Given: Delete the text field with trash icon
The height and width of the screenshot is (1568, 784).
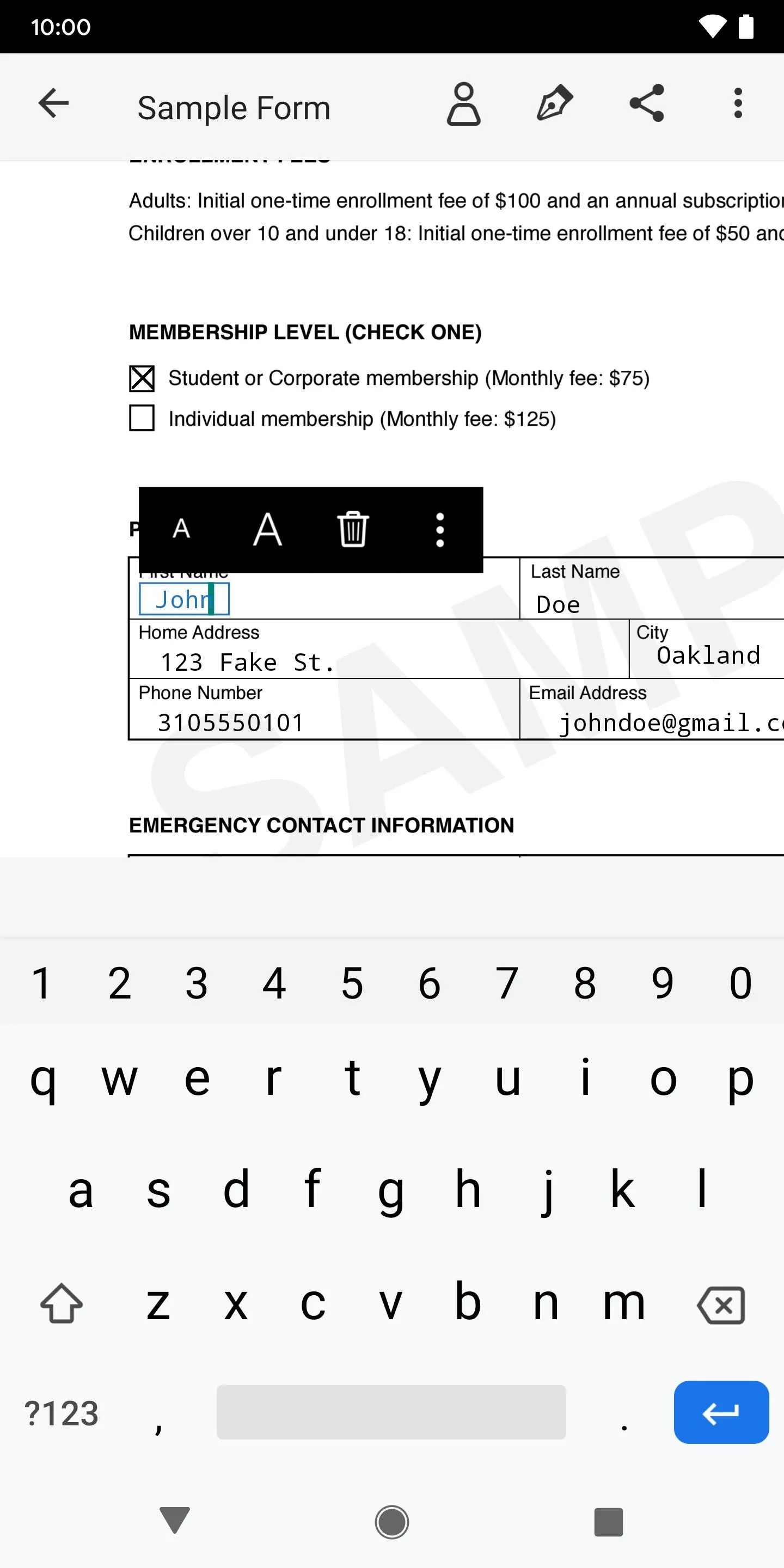Looking at the screenshot, I should (x=353, y=529).
